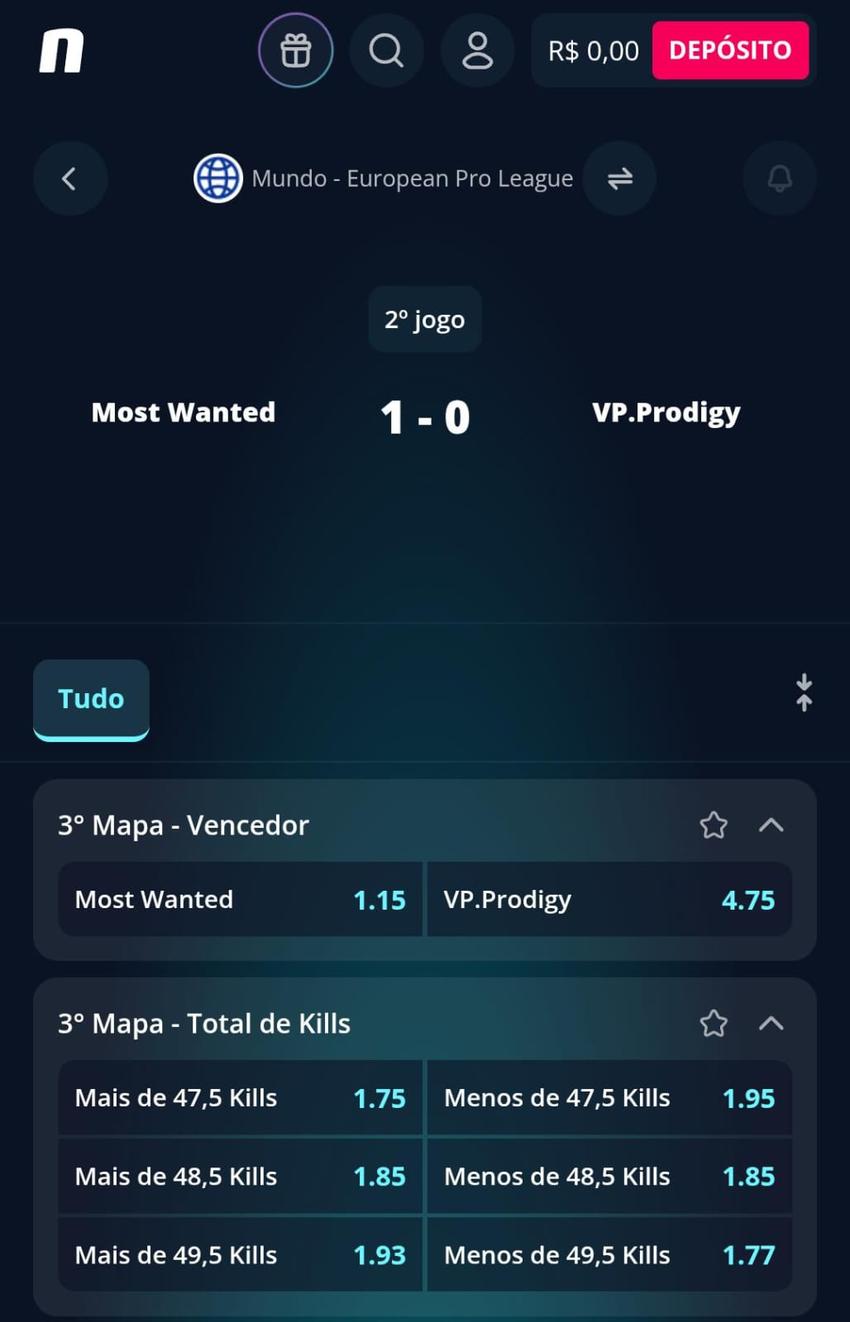
Task: Select the Tudo markets tab
Action: [91, 699]
